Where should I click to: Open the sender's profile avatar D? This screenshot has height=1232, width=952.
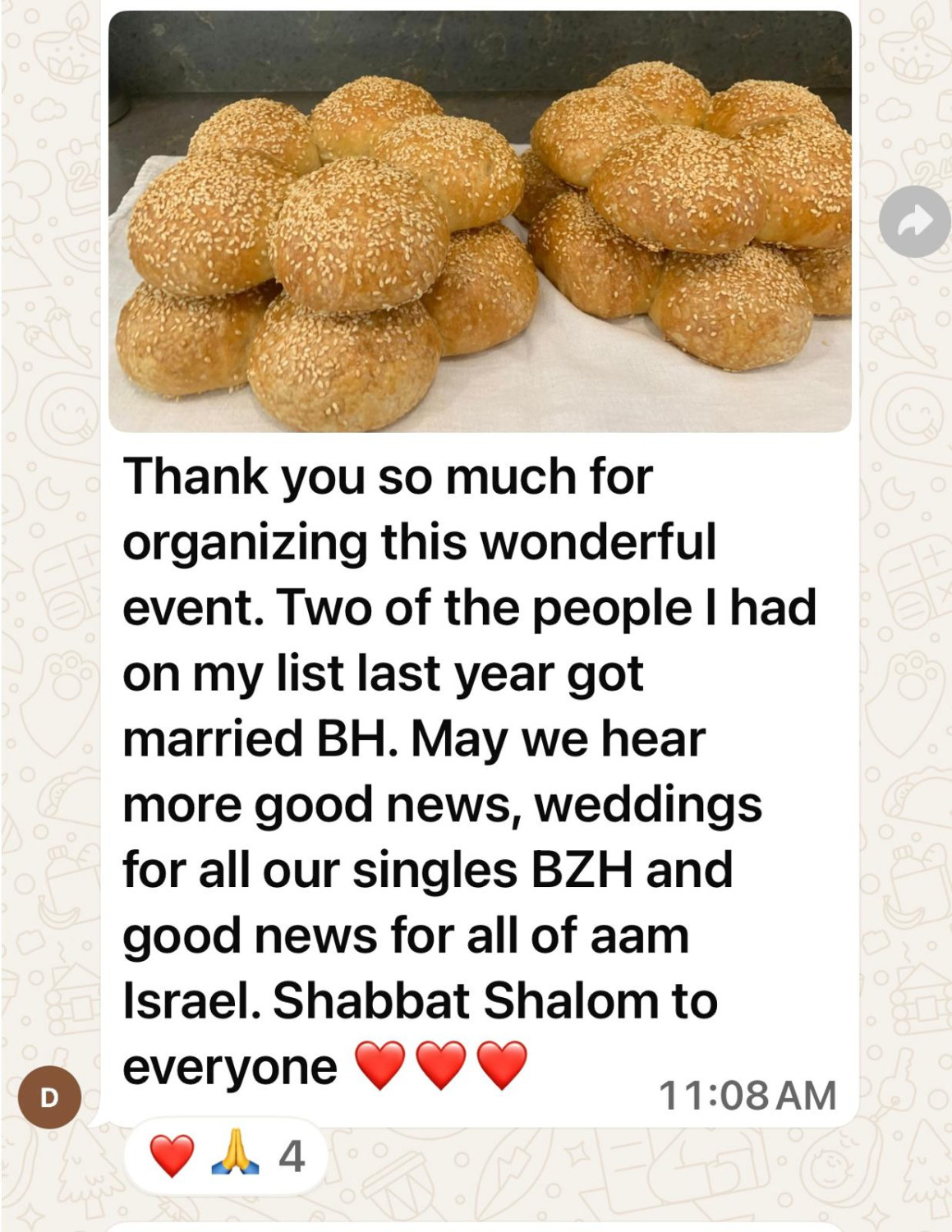point(50,1097)
